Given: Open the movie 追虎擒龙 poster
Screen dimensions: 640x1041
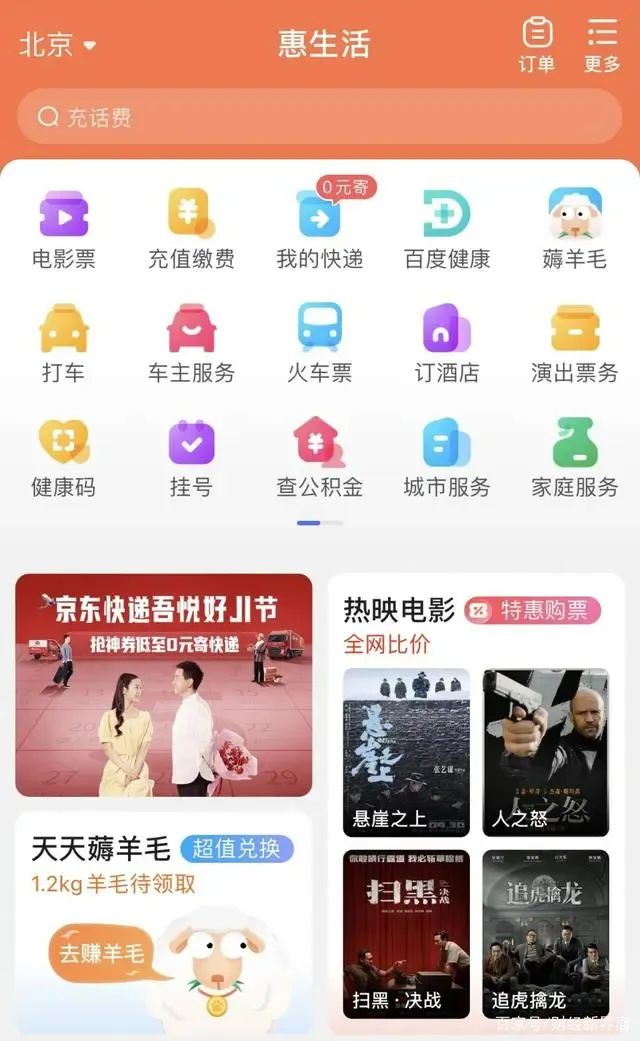Looking at the screenshot, I should (x=546, y=933).
